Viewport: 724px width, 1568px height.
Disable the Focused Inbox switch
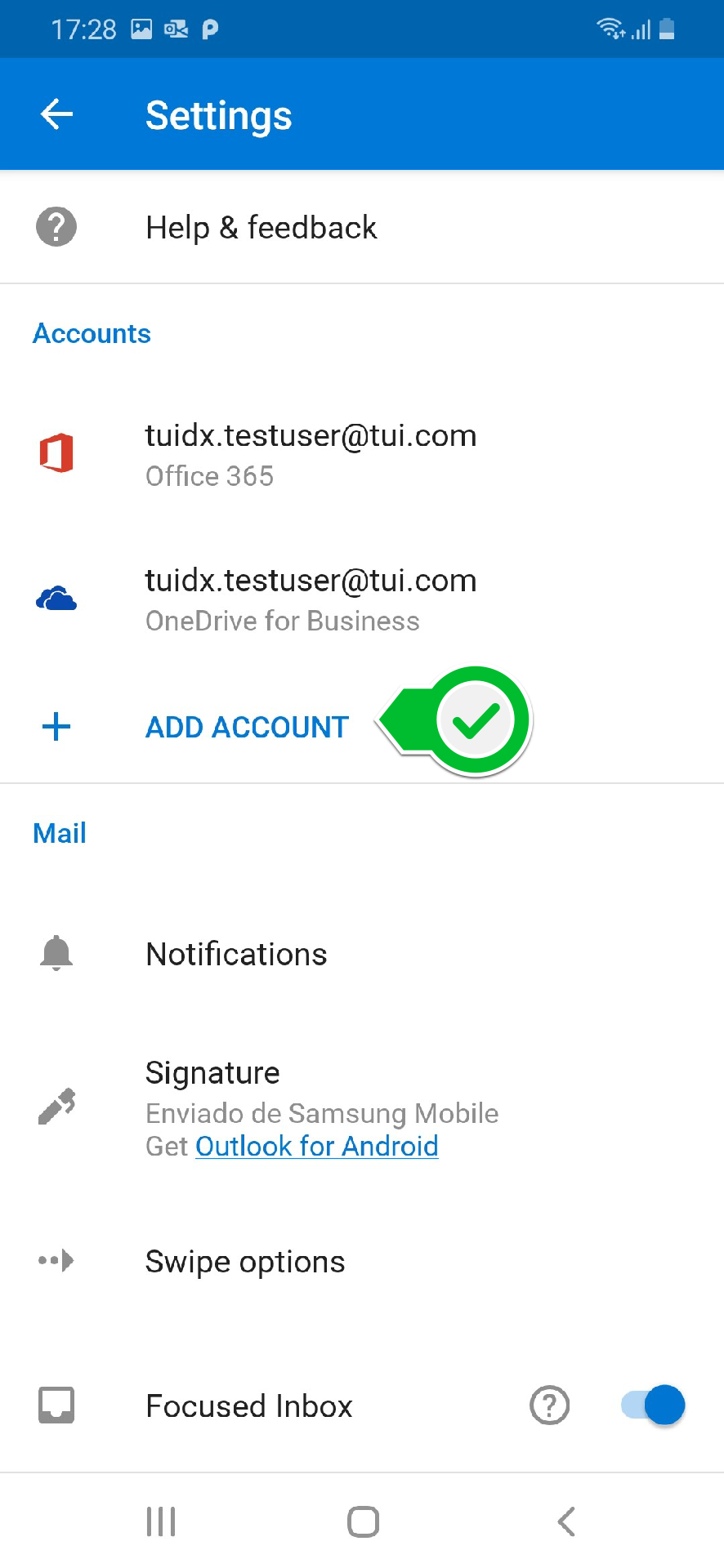tap(654, 1405)
